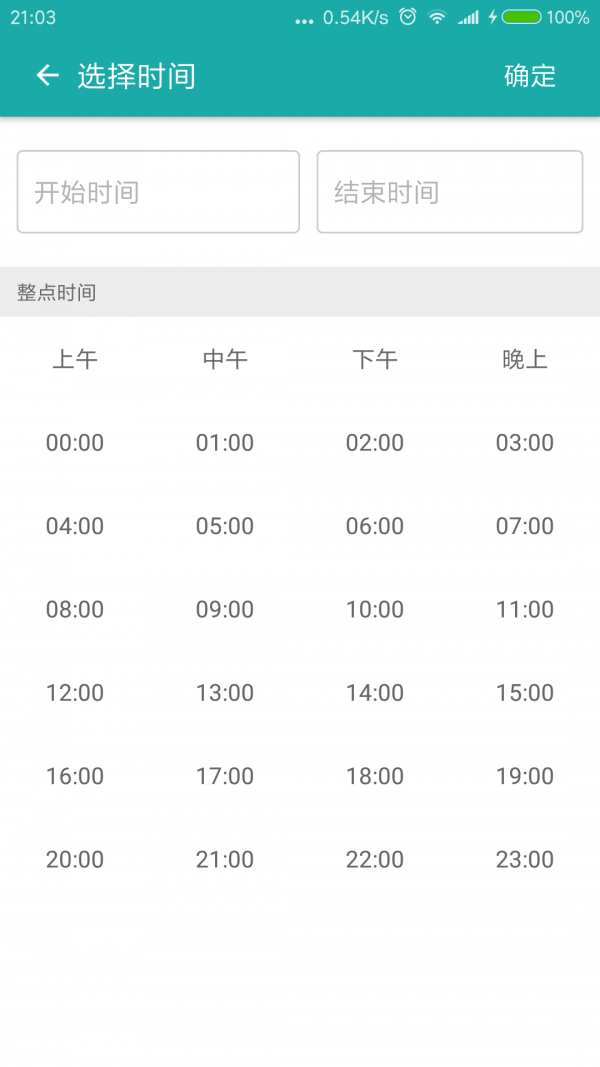Select the 下午 afternoon option

point(375,359)
